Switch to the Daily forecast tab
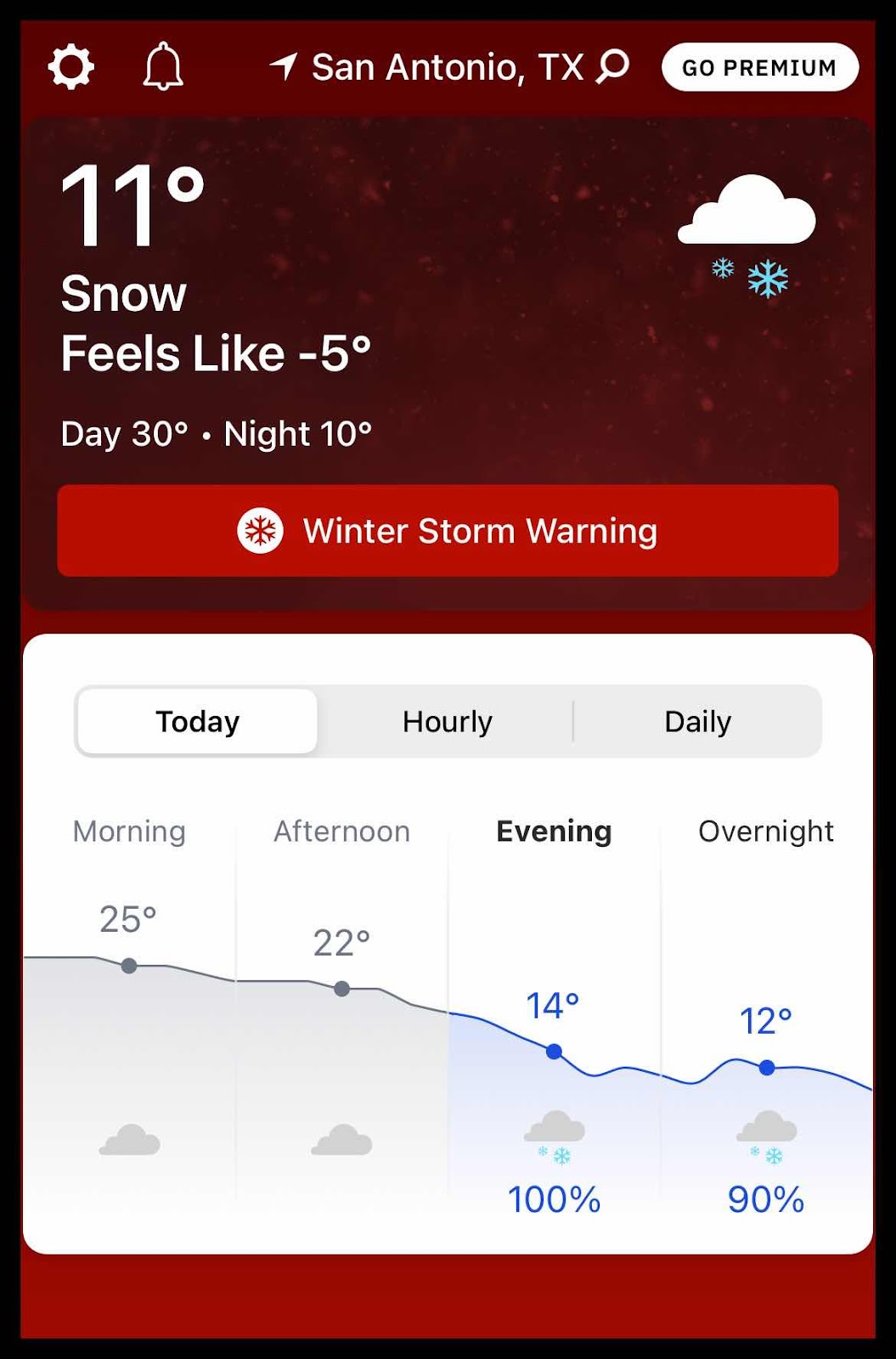 tap(697, 721)
